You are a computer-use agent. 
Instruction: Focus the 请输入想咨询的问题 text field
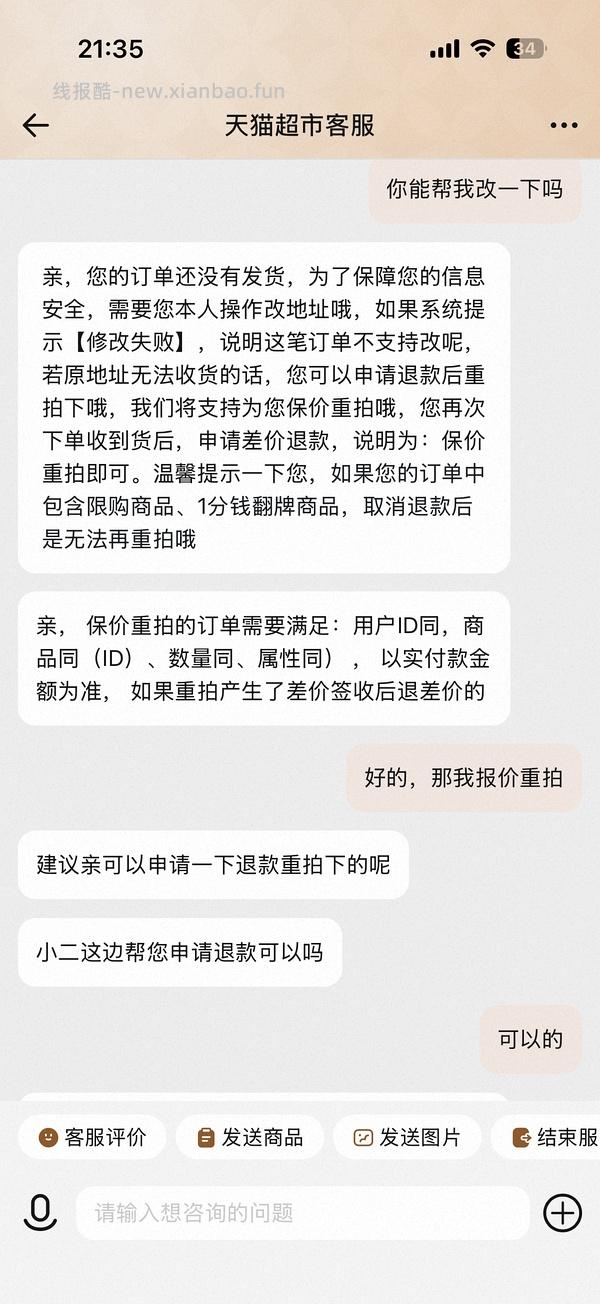pyautogui.click(x=302, y=1213)
